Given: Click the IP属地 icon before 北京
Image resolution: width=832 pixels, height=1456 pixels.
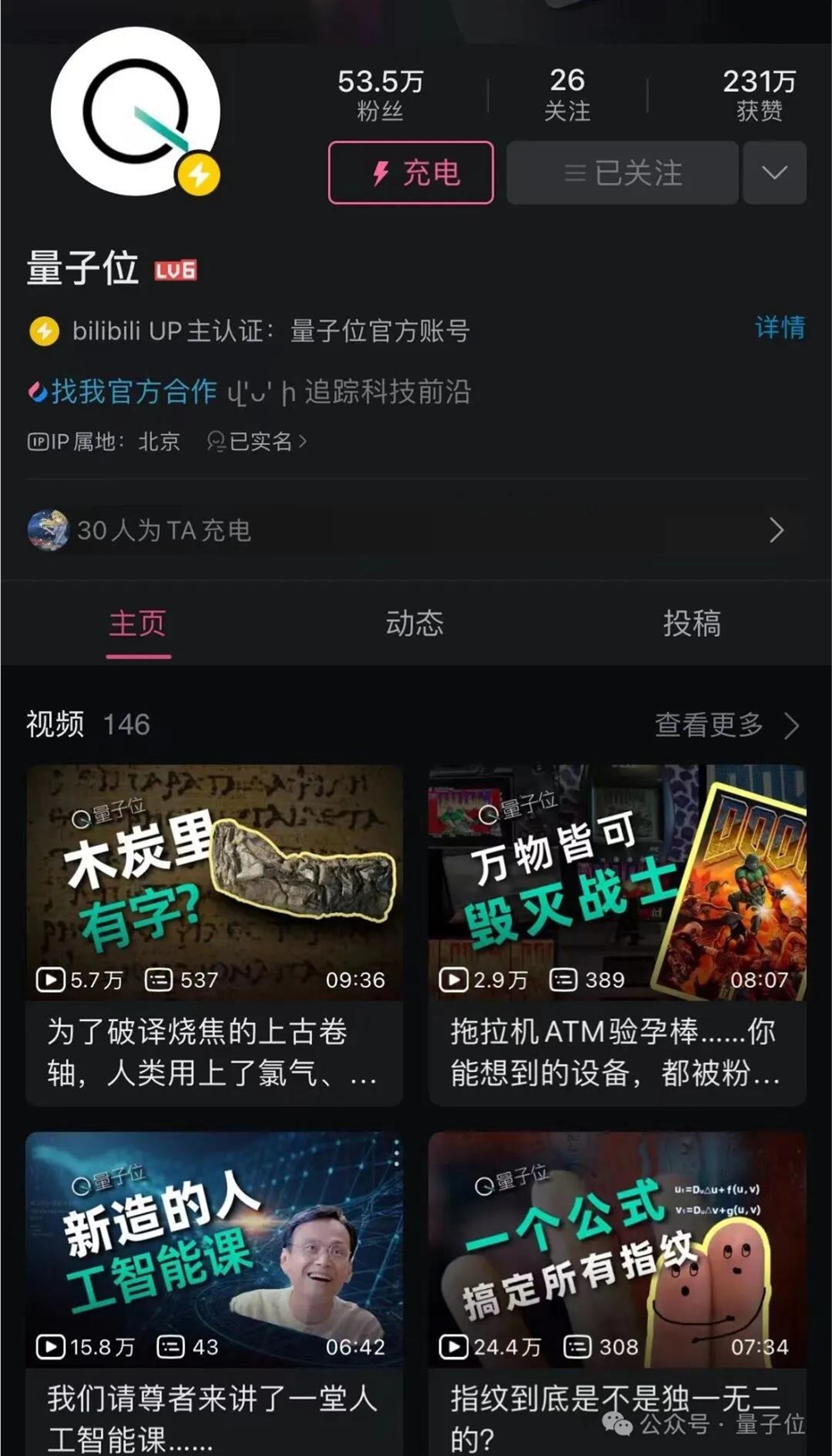Looking at the screenshot, I should (40, 442).
